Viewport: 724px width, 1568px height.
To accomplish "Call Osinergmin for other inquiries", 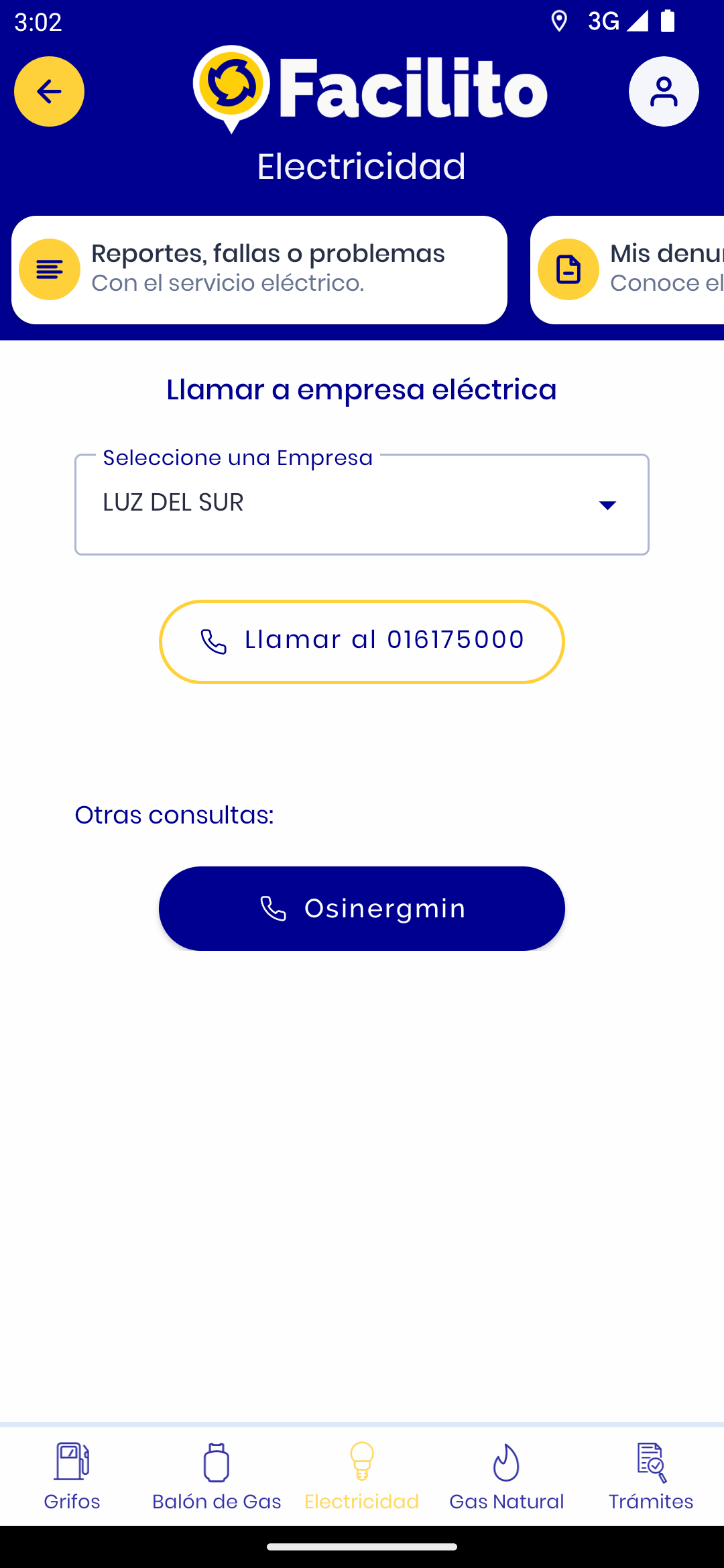I will pyautogui.click(x=362, y=909).
